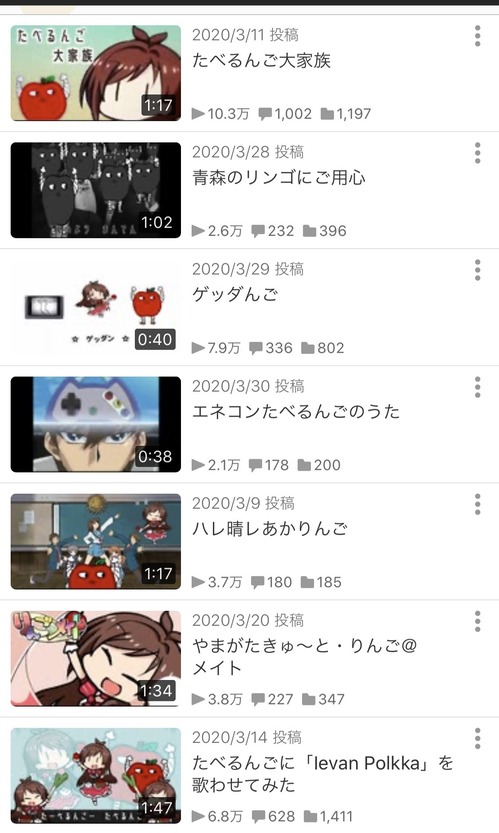Open more options for the Ievan Polkka video
Viewport: 499px width, 833px height.
pos(477,738)
